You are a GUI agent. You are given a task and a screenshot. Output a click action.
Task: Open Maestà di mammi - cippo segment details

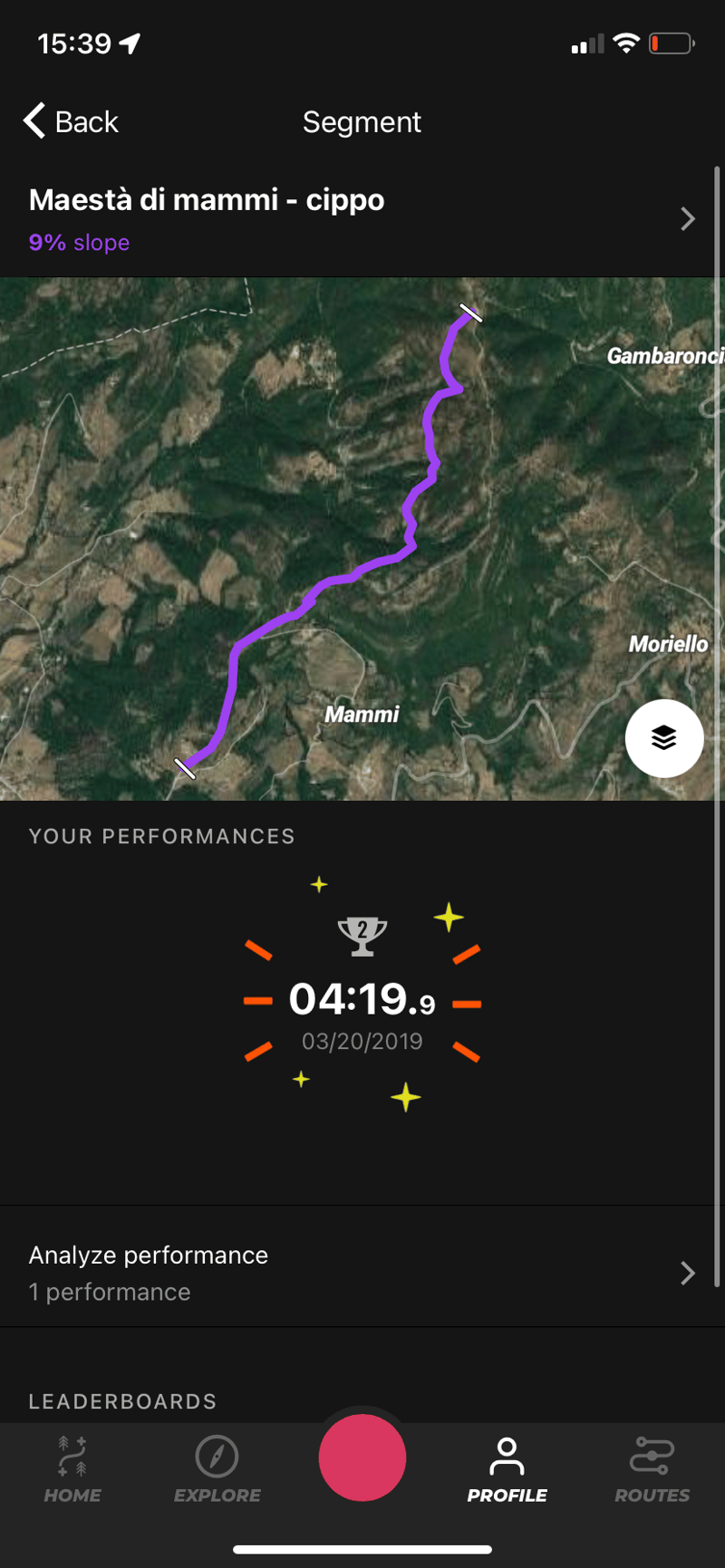tap(361, 219)
